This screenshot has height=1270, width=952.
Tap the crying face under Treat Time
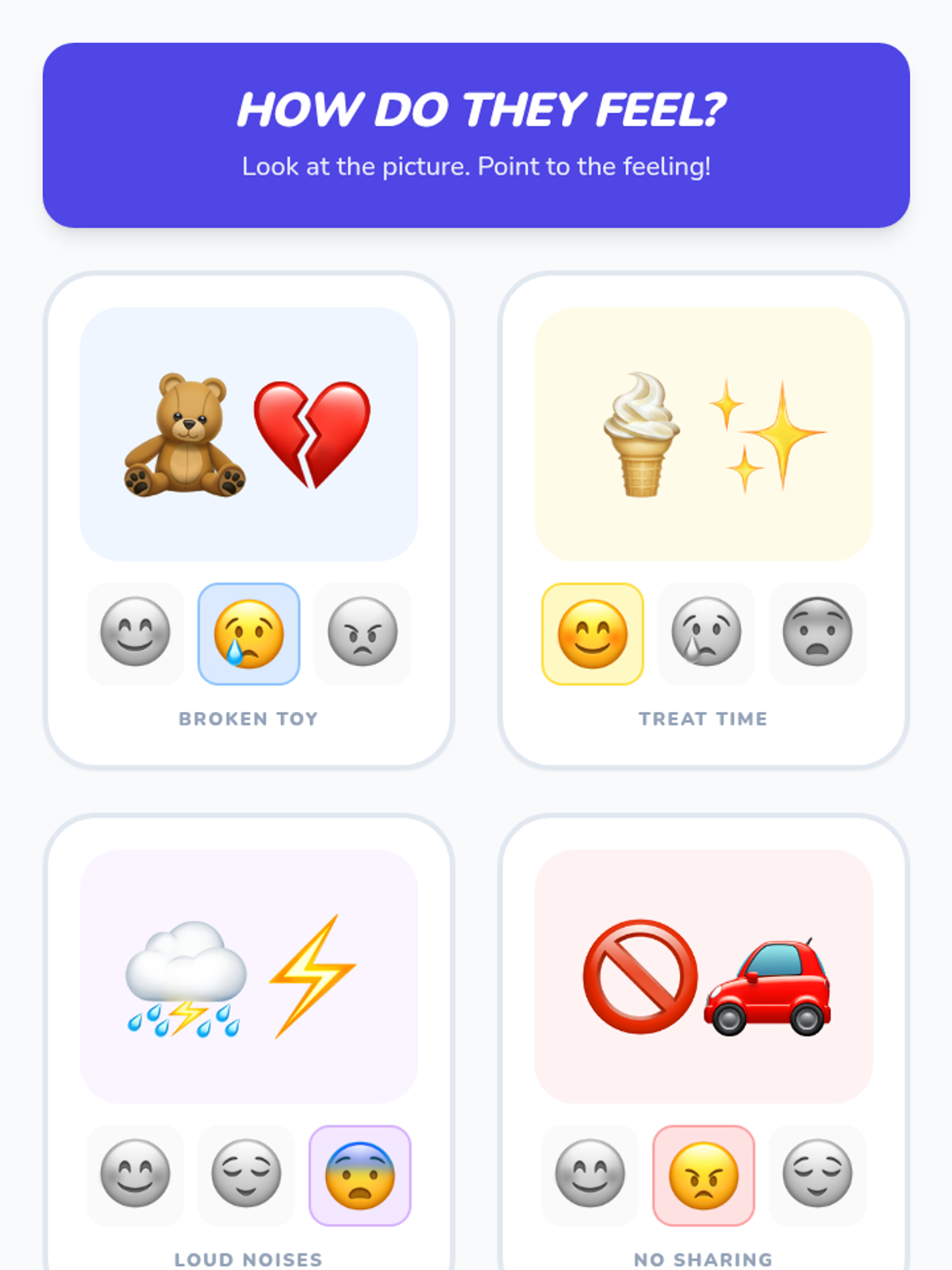(x=706, y=633)
